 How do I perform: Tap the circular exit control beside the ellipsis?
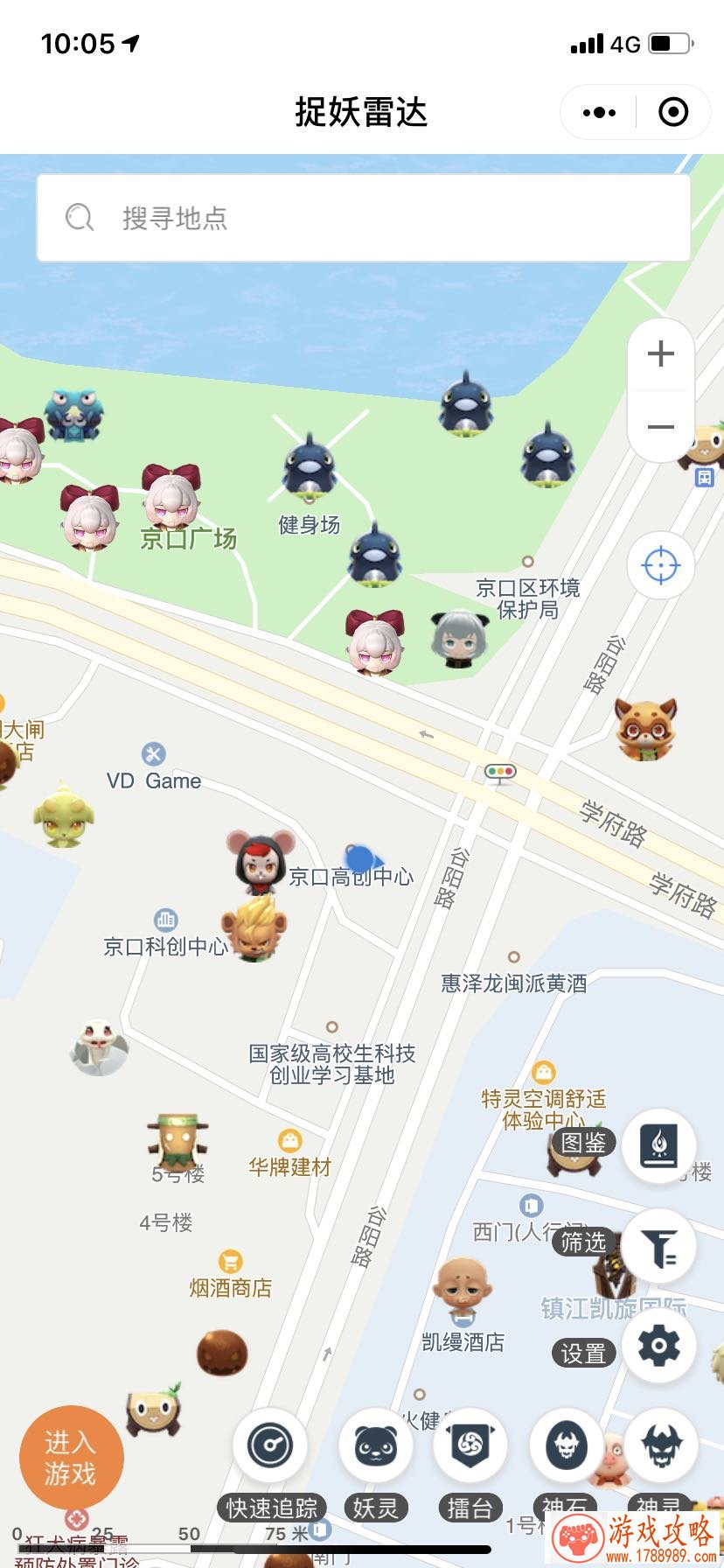(672, 112)
